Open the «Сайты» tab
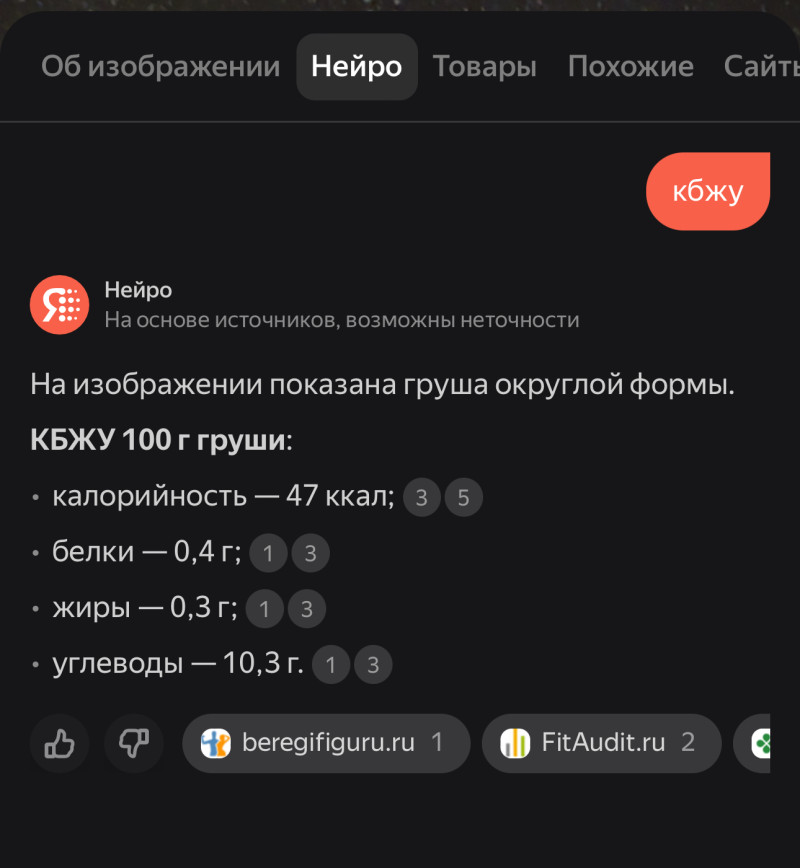Viewport: 800px width, 868px height. tap(760, 67)
